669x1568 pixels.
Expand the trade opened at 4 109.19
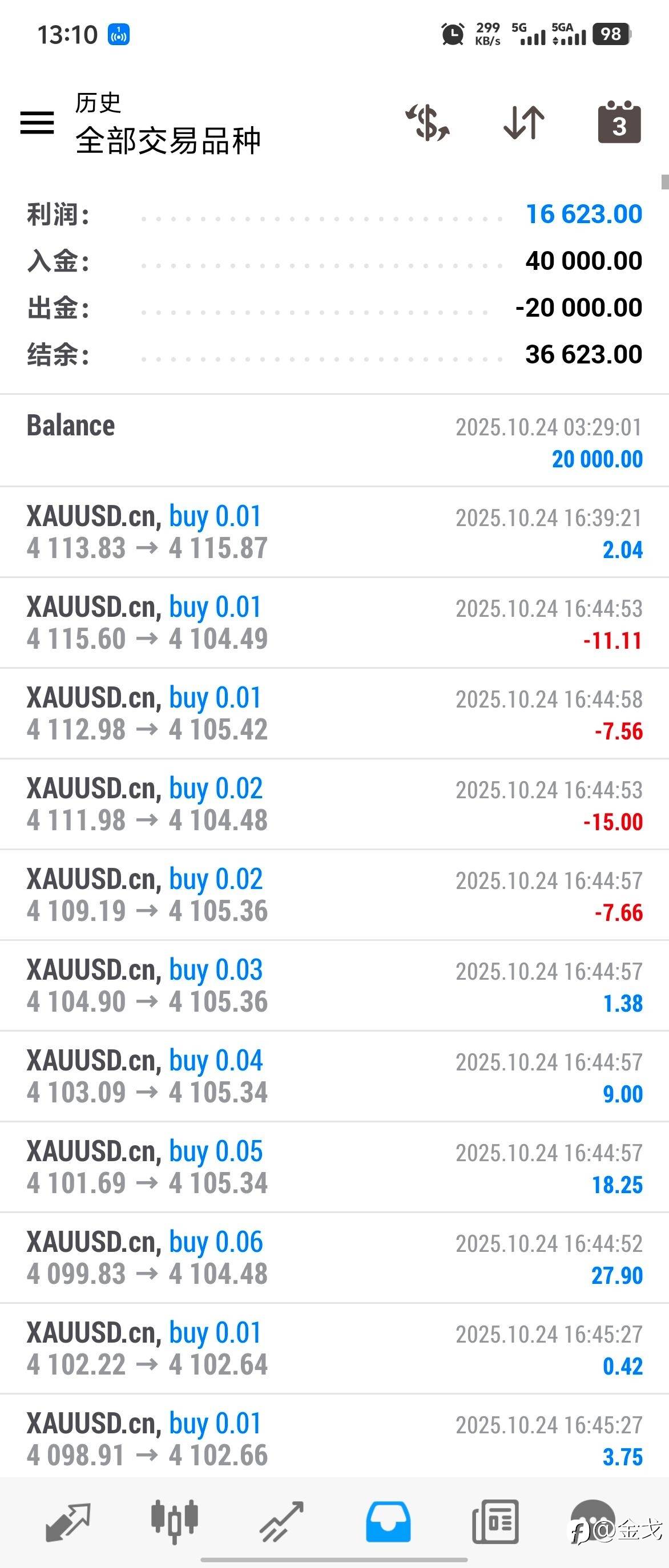point(334,895)
